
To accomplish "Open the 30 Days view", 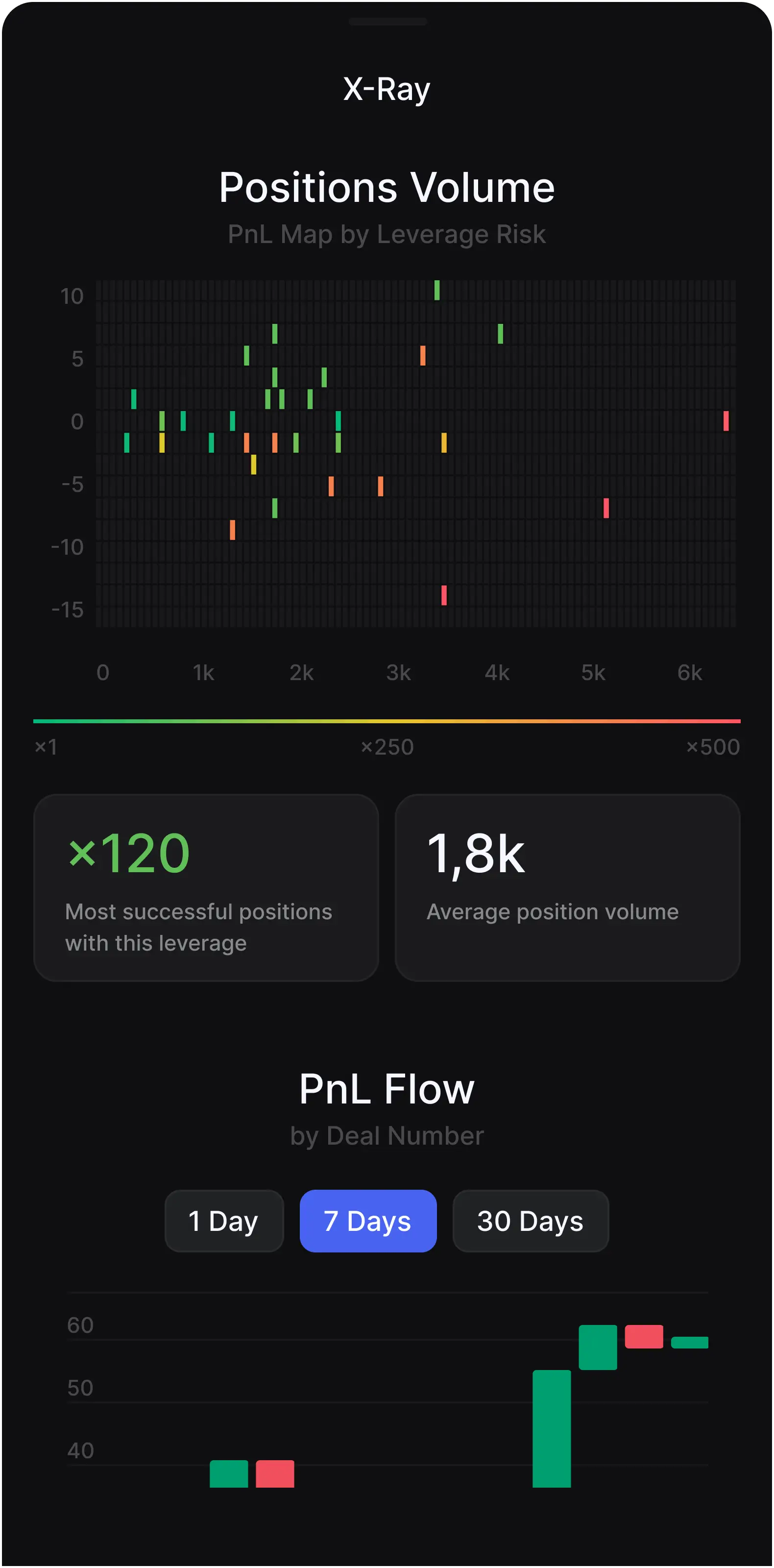I will coord(530,1221).
